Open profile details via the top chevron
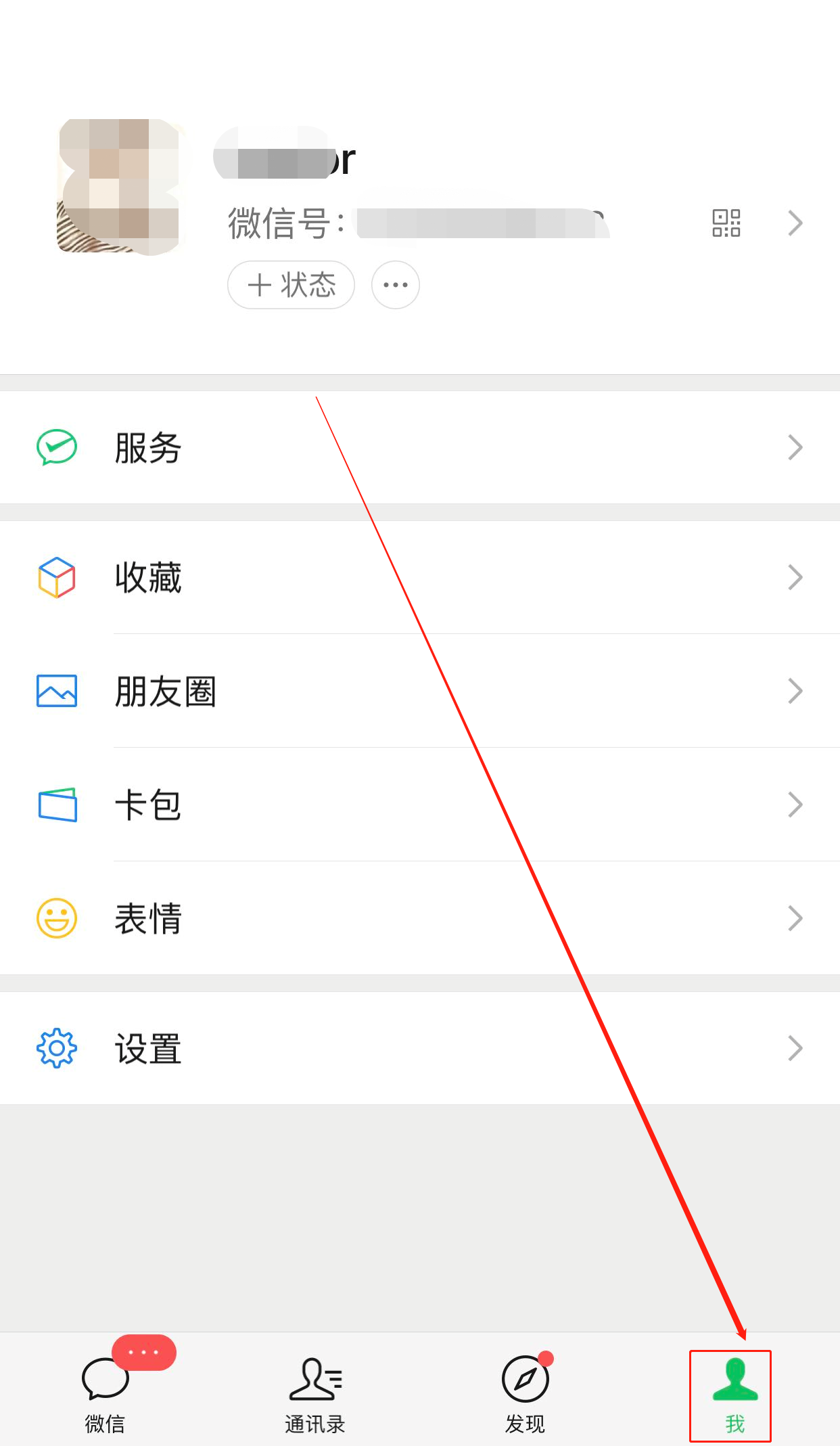Viewport: 840px width, 1446px height. pyautogui.click(x=795, y=223)
